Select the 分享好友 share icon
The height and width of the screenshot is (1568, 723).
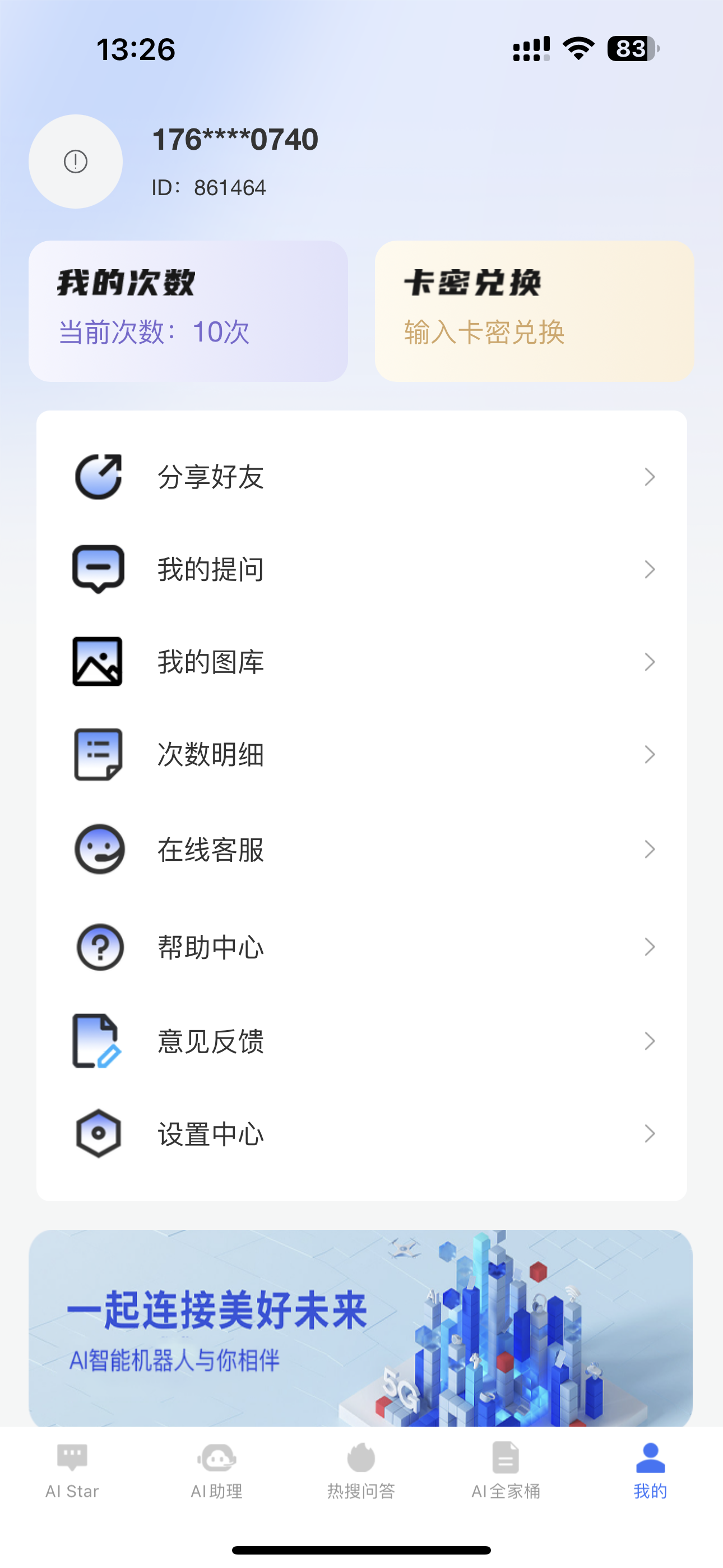[98, 477]
